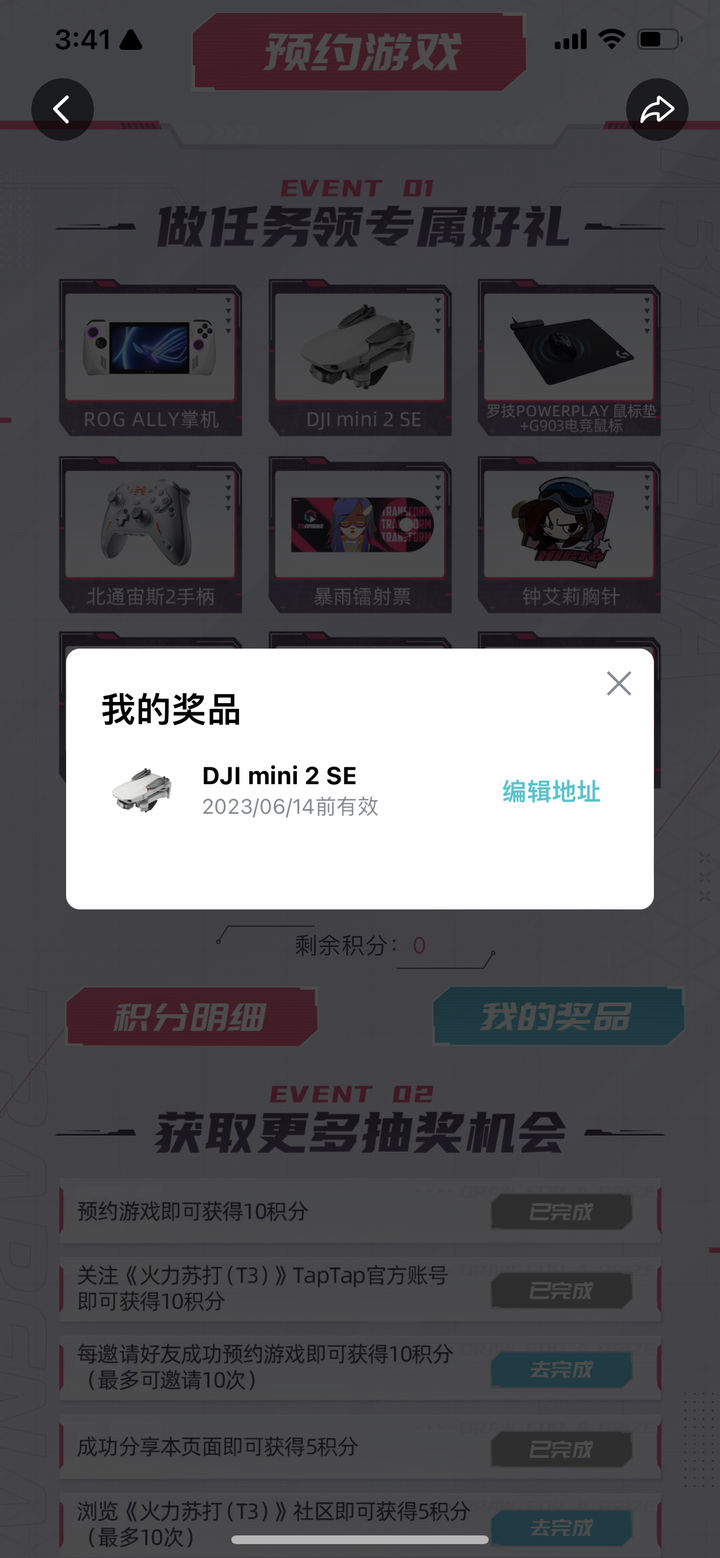The image size is (720, 1558).
Task: Tap the remaining points value showing 0
Action: click(419, 944)
